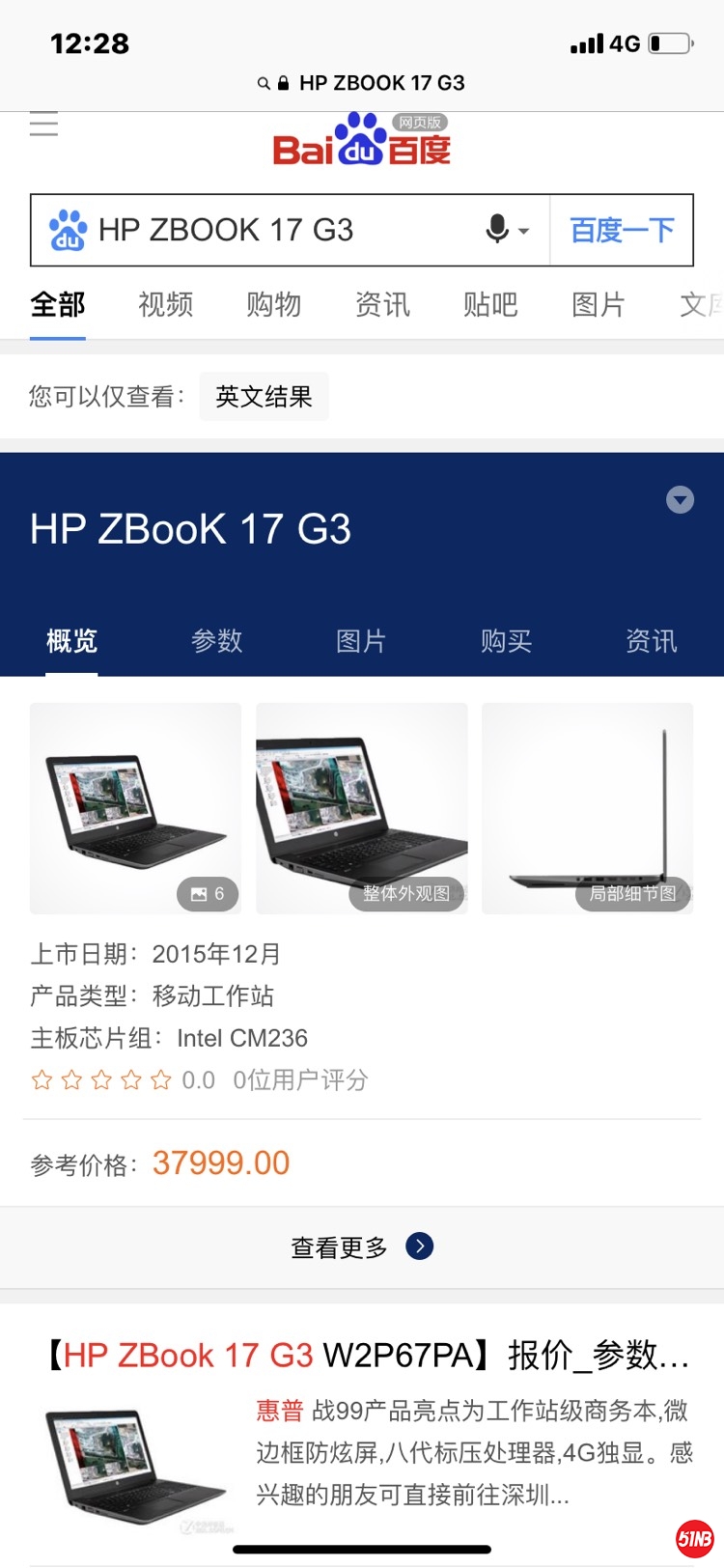Open the 参数 product tab
The height and width of the screenshot is (1568, 724).
pos(216,641)
